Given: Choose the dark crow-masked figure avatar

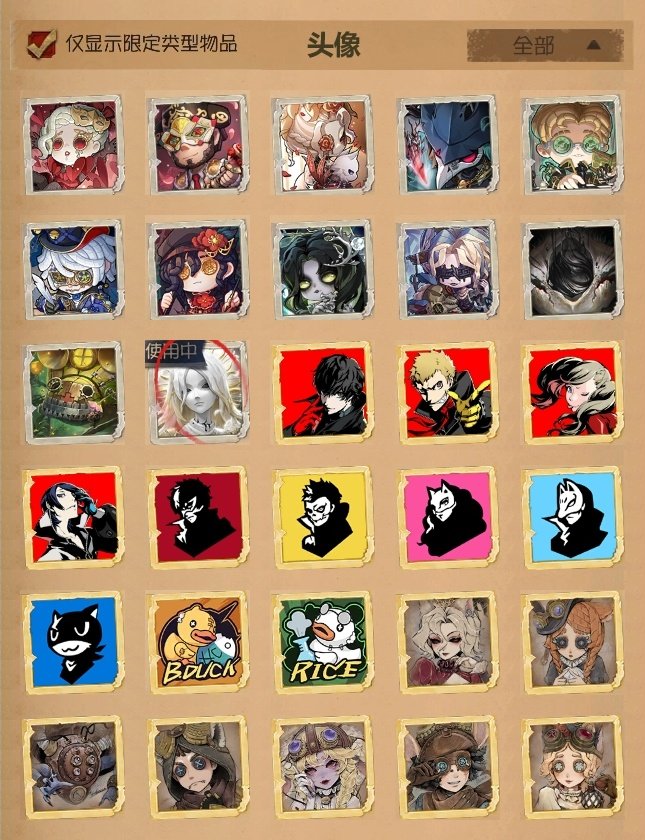Looking at the screenshot, I should click(447, 145).
